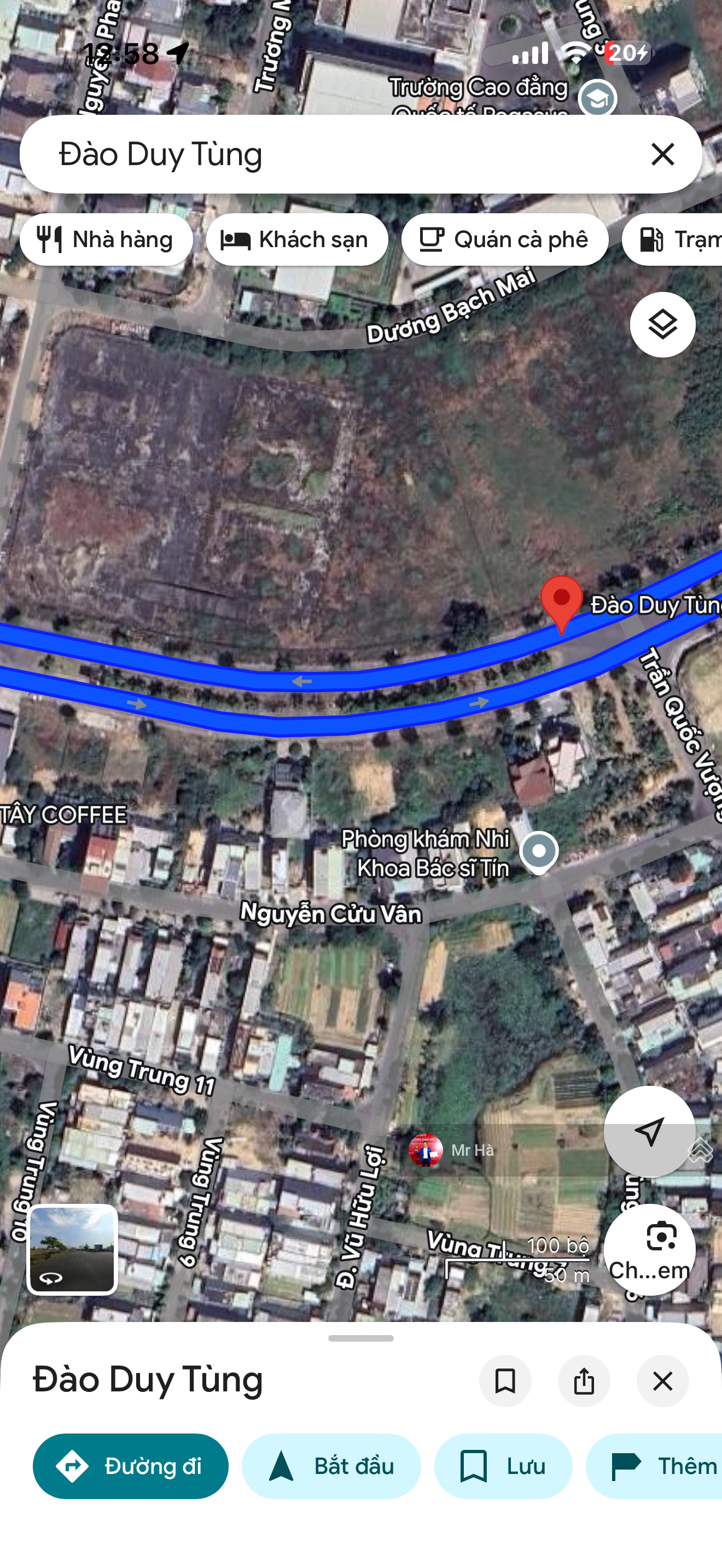
Task: Bookmark Đào Duy Tùng via header icon
Action: point(505,1381)
